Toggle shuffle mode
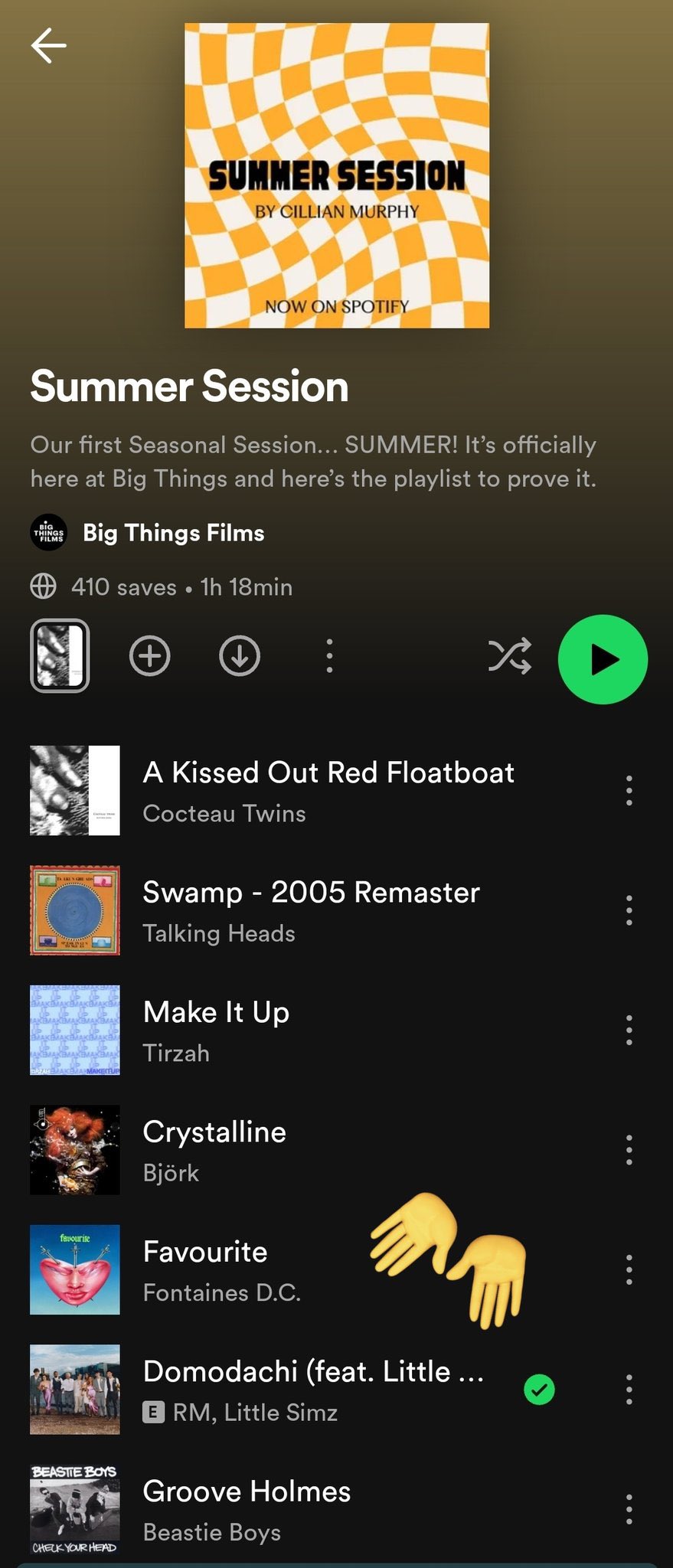This screenshot has width=673, height=1568. coord(510,656)
